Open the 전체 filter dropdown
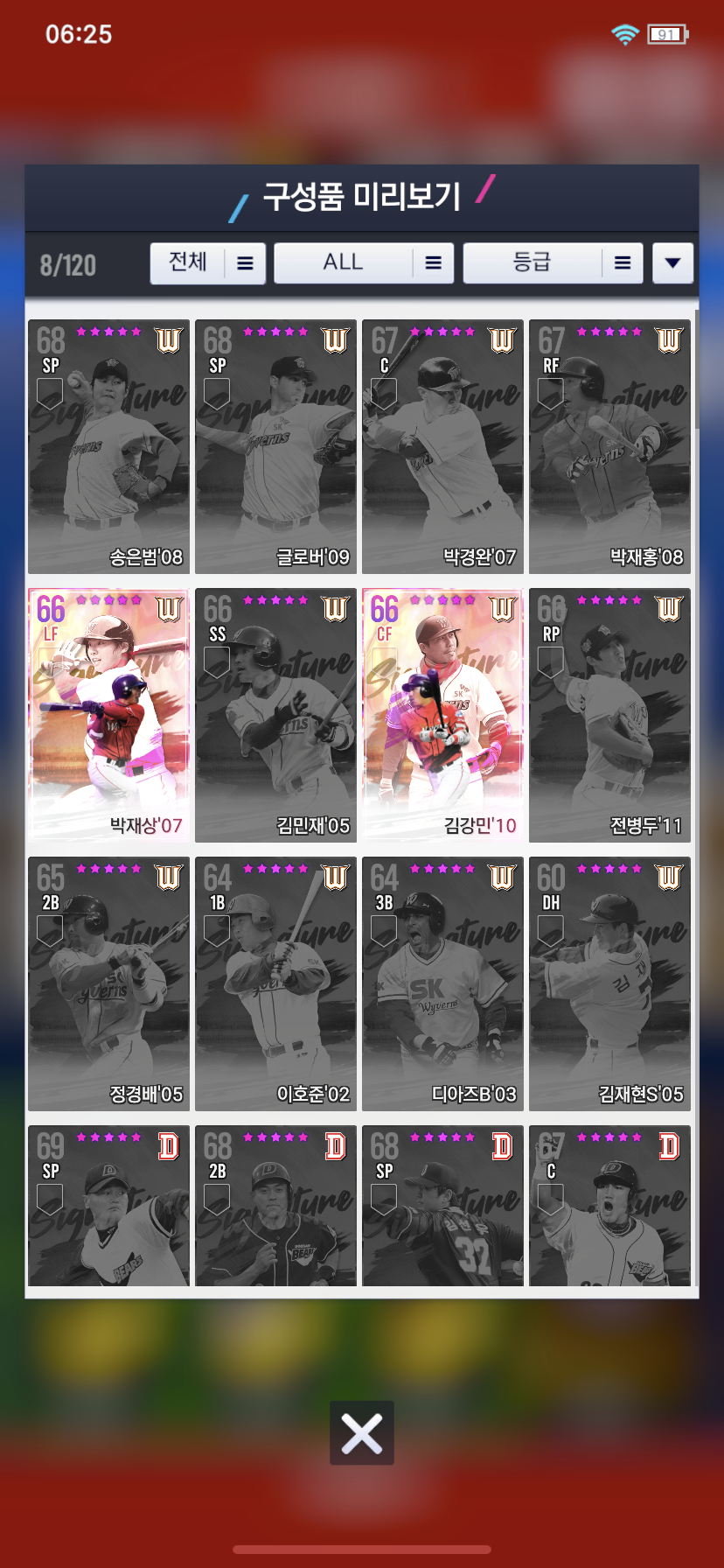724x1568 pixels. 207,263
